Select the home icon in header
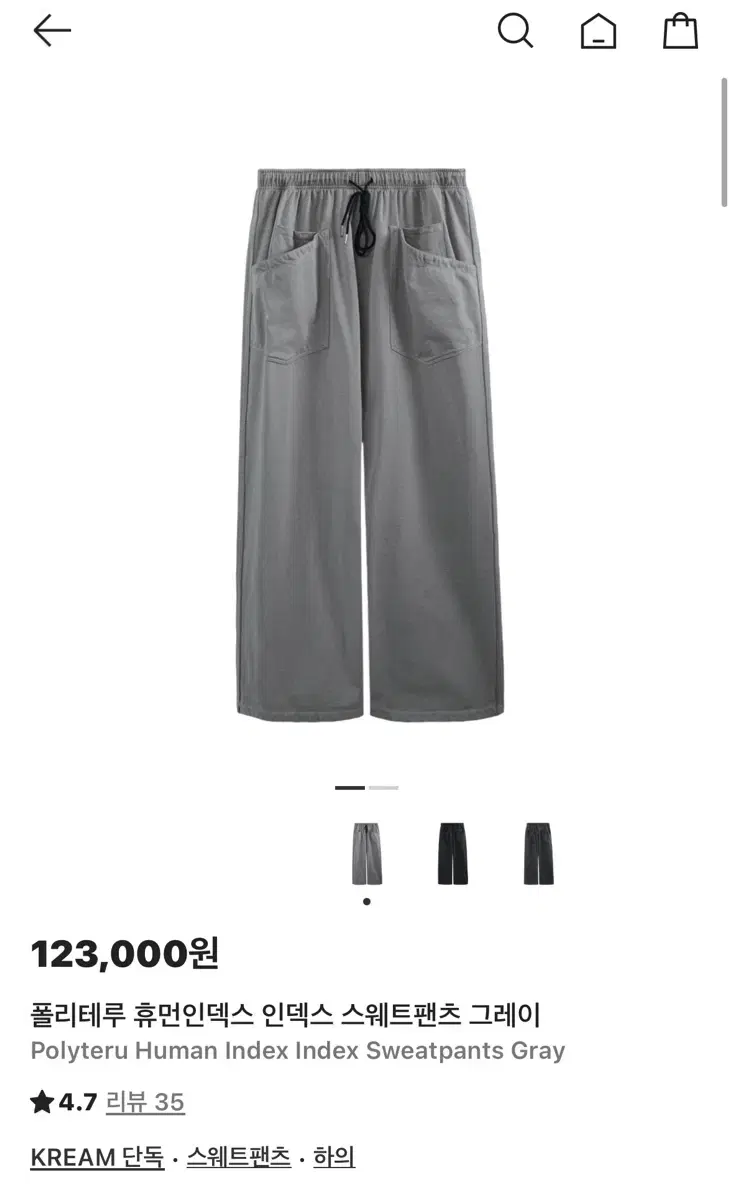Screen dimensions: 733x1200 (x=598, y=31)
